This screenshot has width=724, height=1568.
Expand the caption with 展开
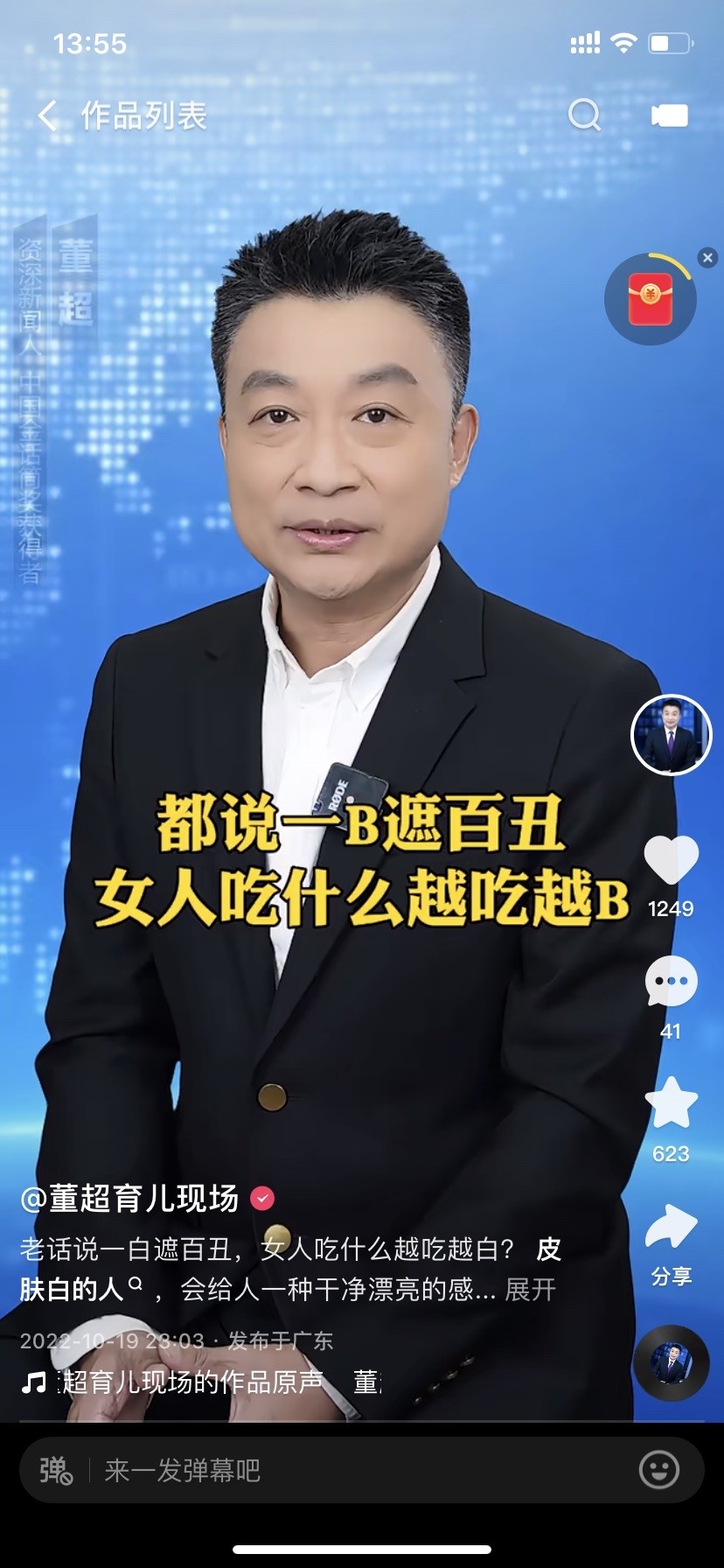pyautogui.click(x=530, y=1290)
